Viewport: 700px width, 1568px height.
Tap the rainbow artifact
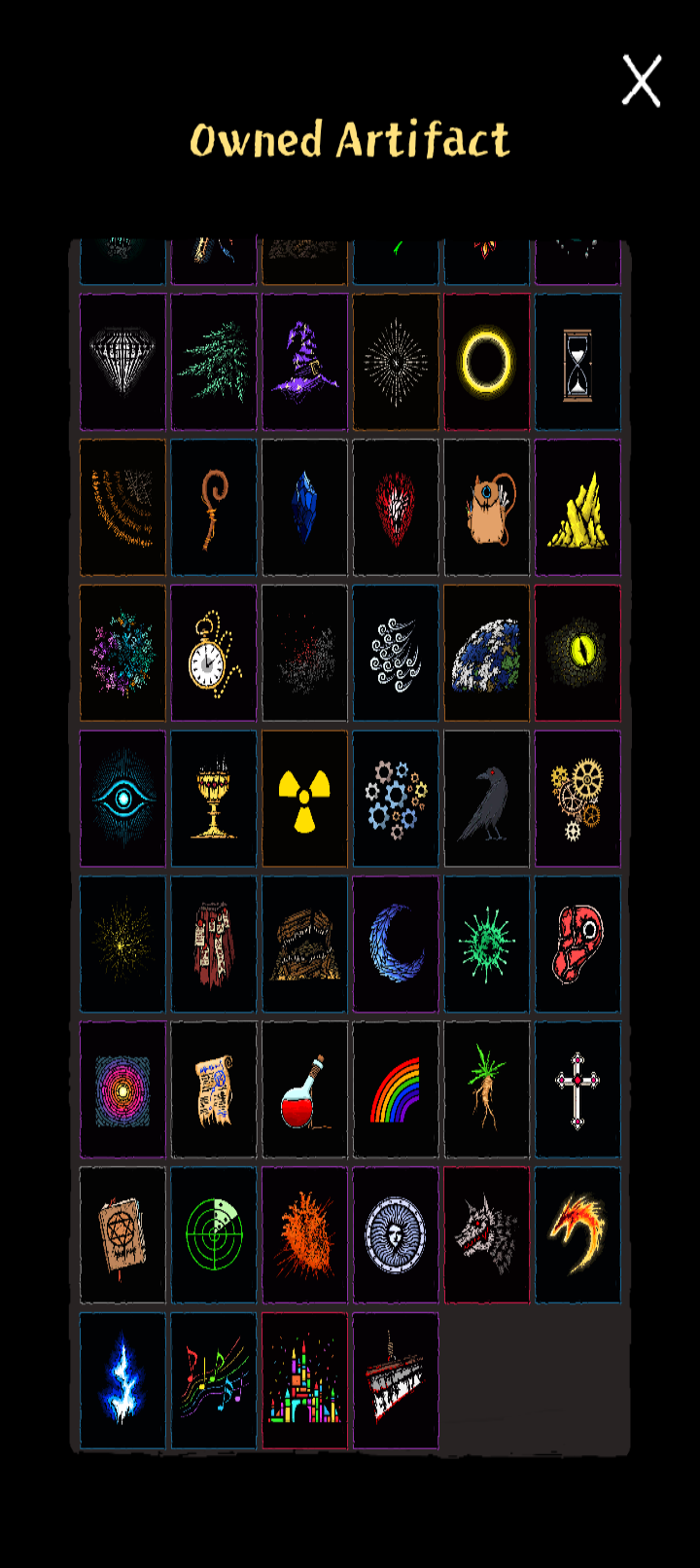point(396,1089)
